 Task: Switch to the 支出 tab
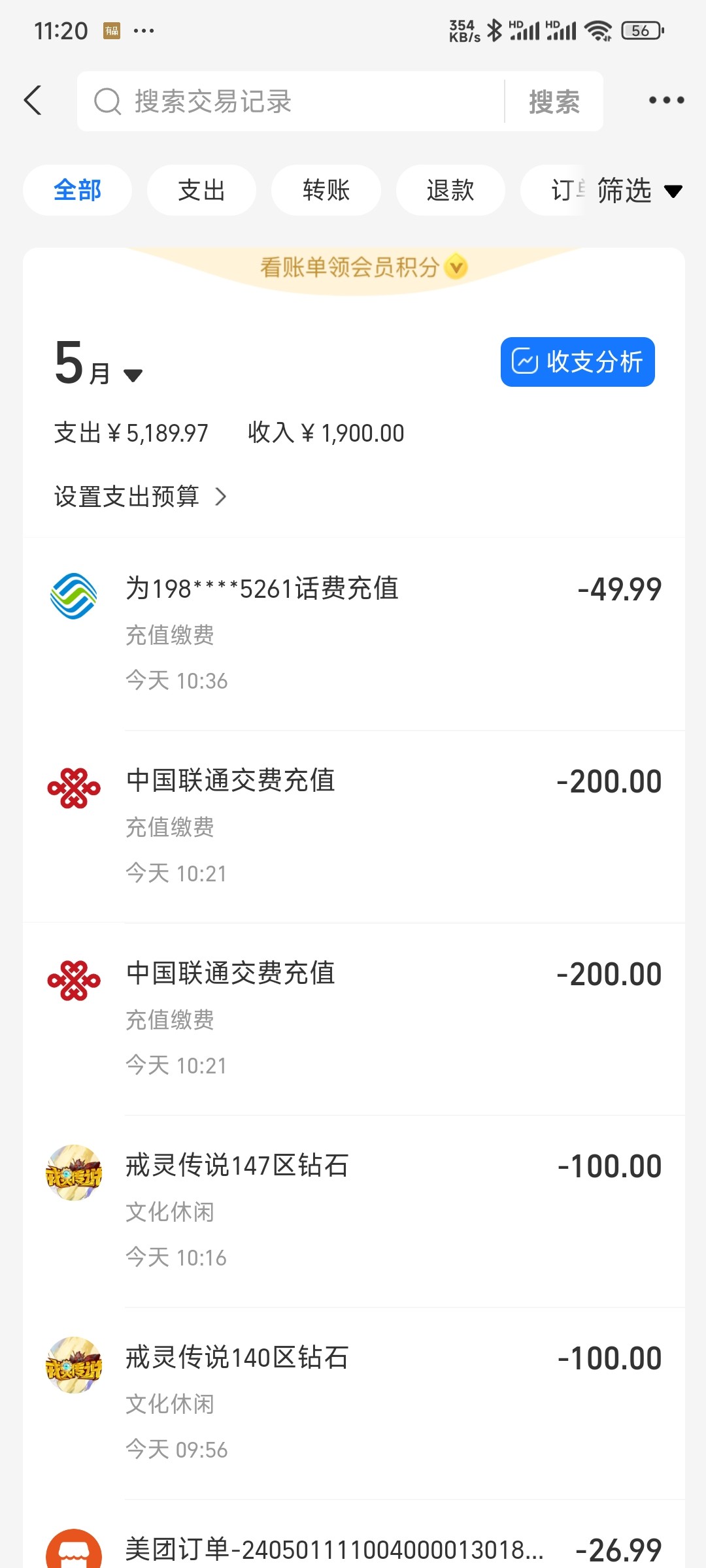tap(201, 190)
